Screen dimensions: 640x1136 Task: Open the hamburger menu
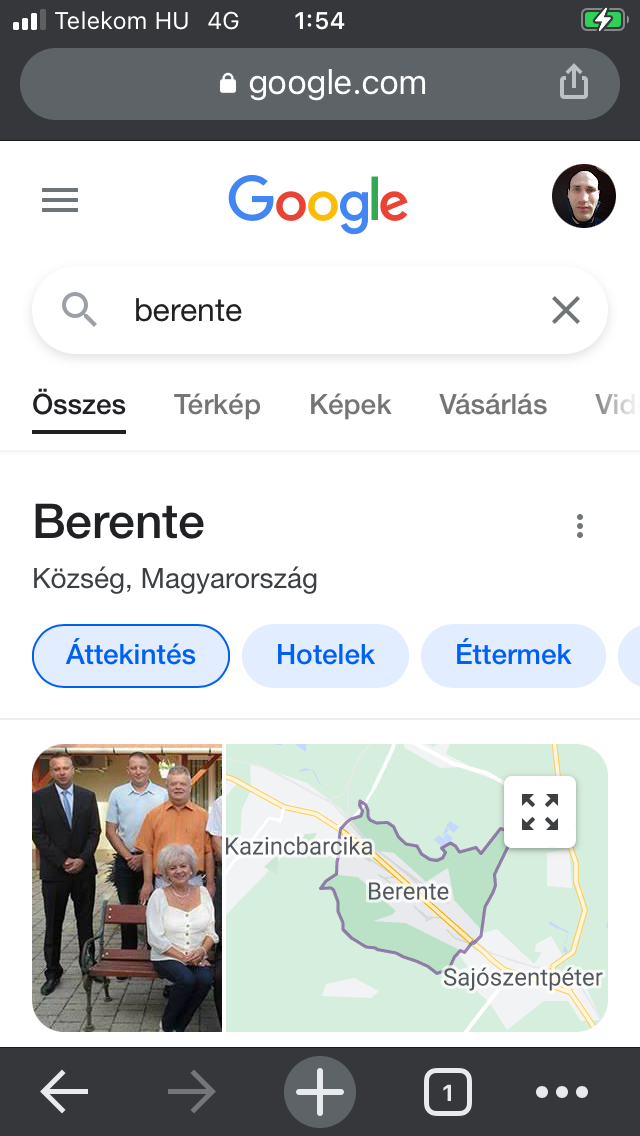(59, 199)
